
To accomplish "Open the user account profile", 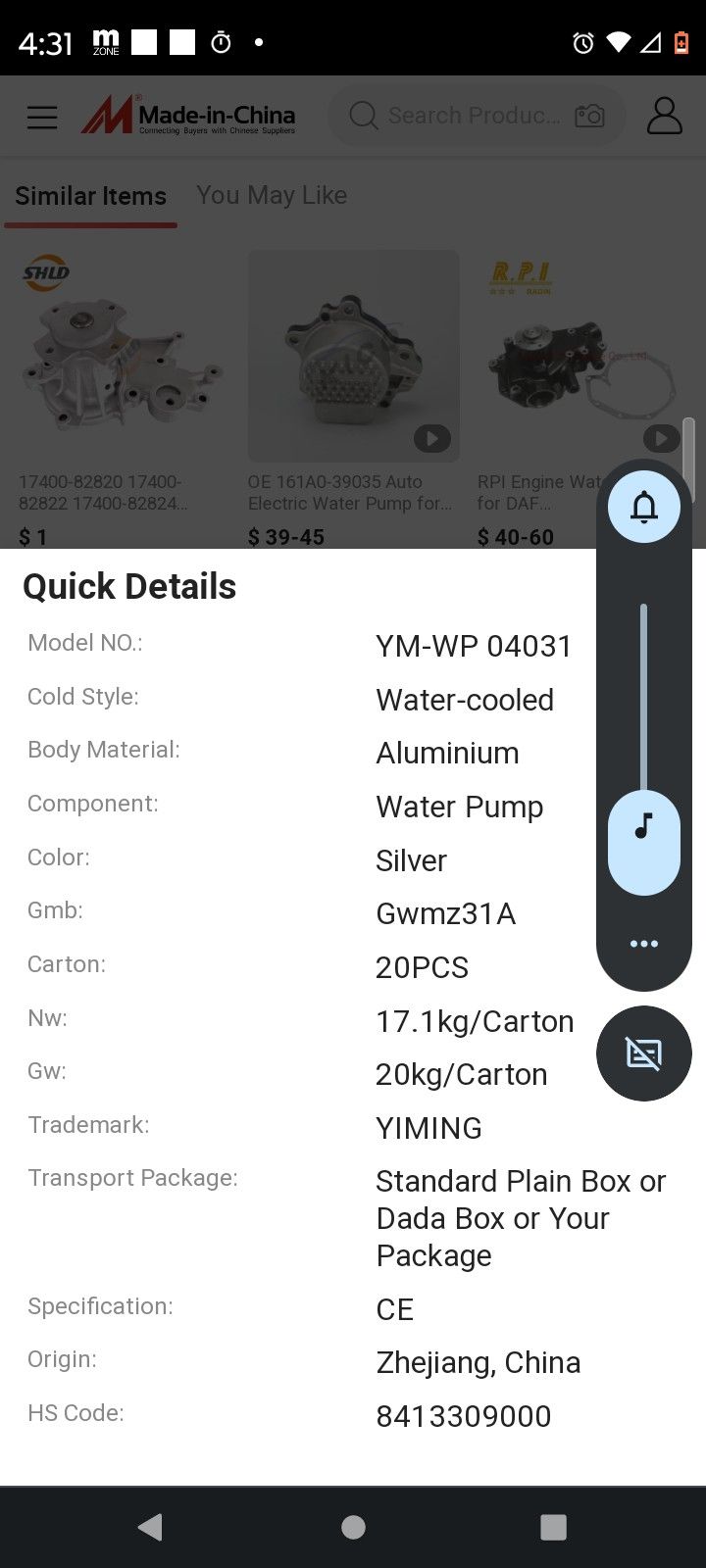I will (664, 116).
